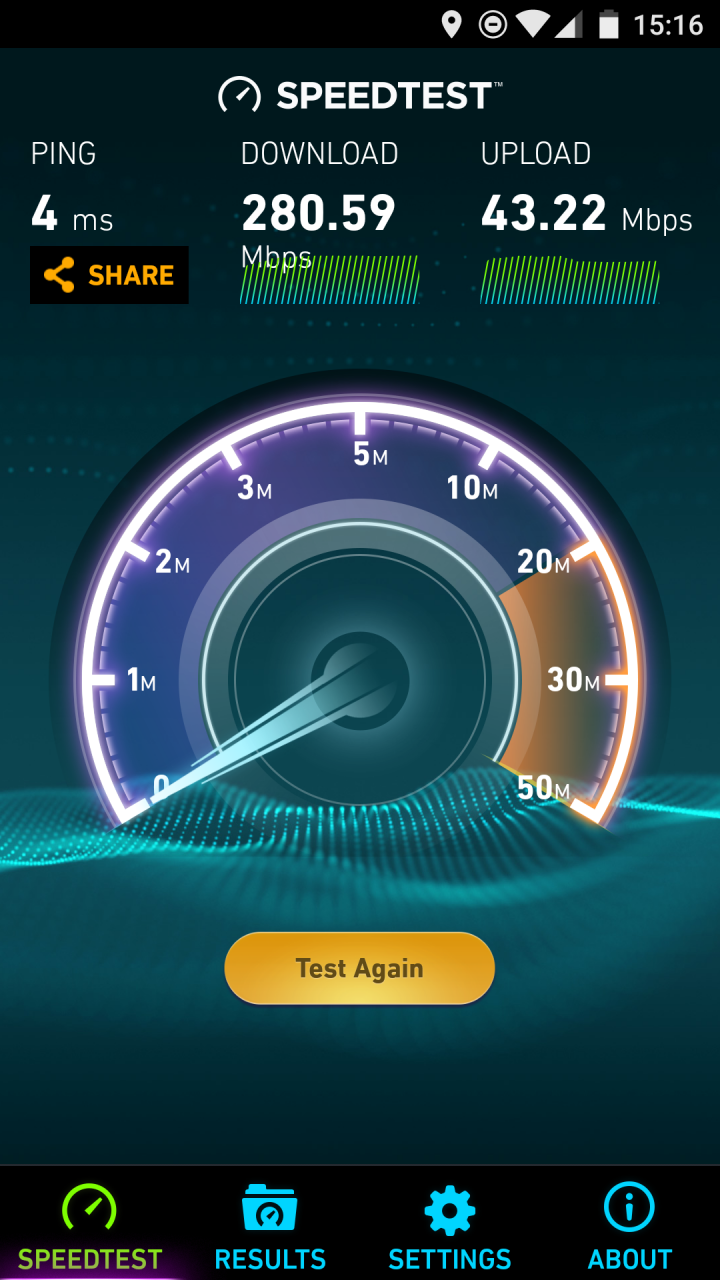Share the speed test result

tap(109, 275)
